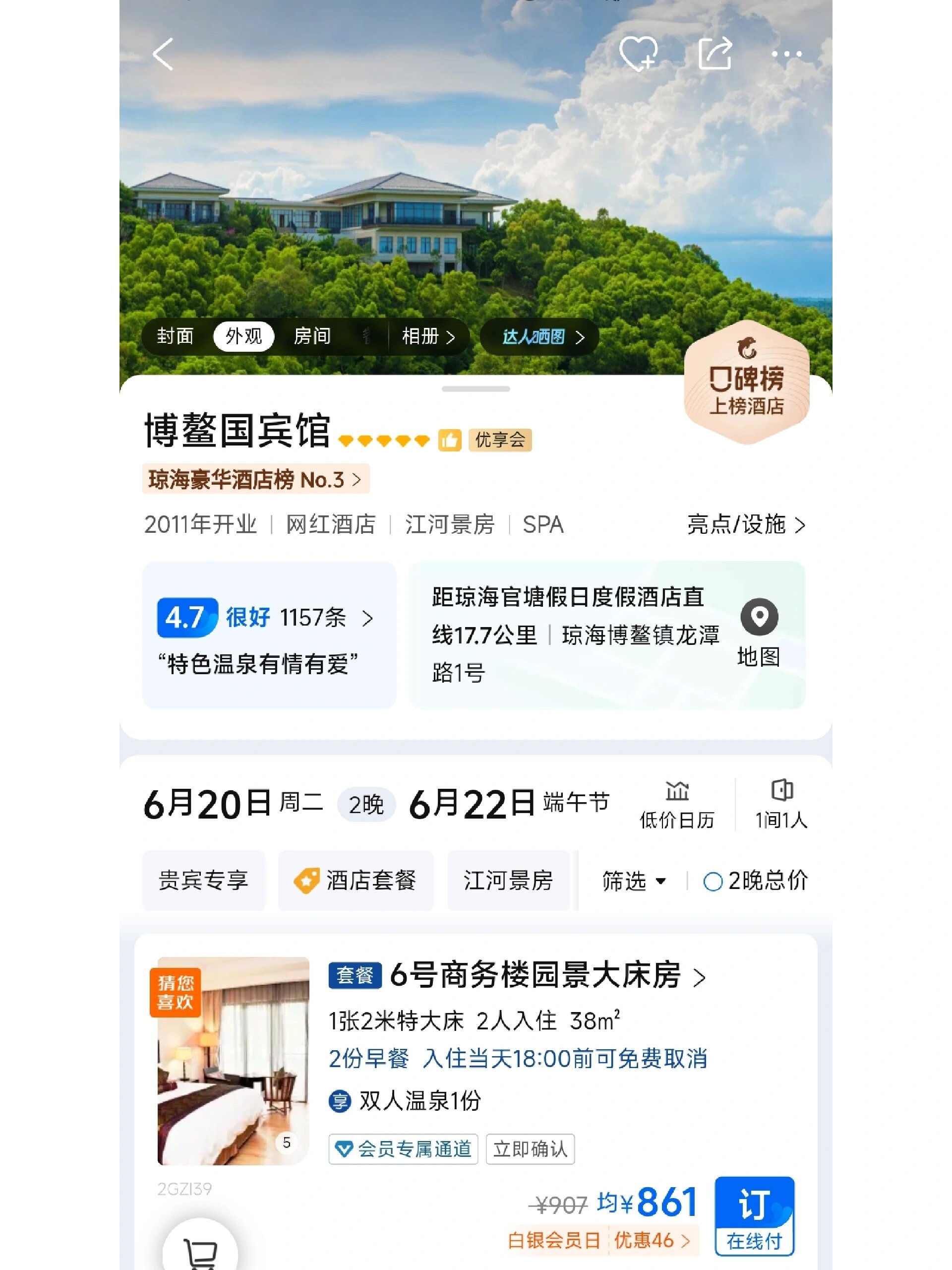Open the 地图 map icon
This screenshot has width=952, height=1270.
click(x=759, y=626)
